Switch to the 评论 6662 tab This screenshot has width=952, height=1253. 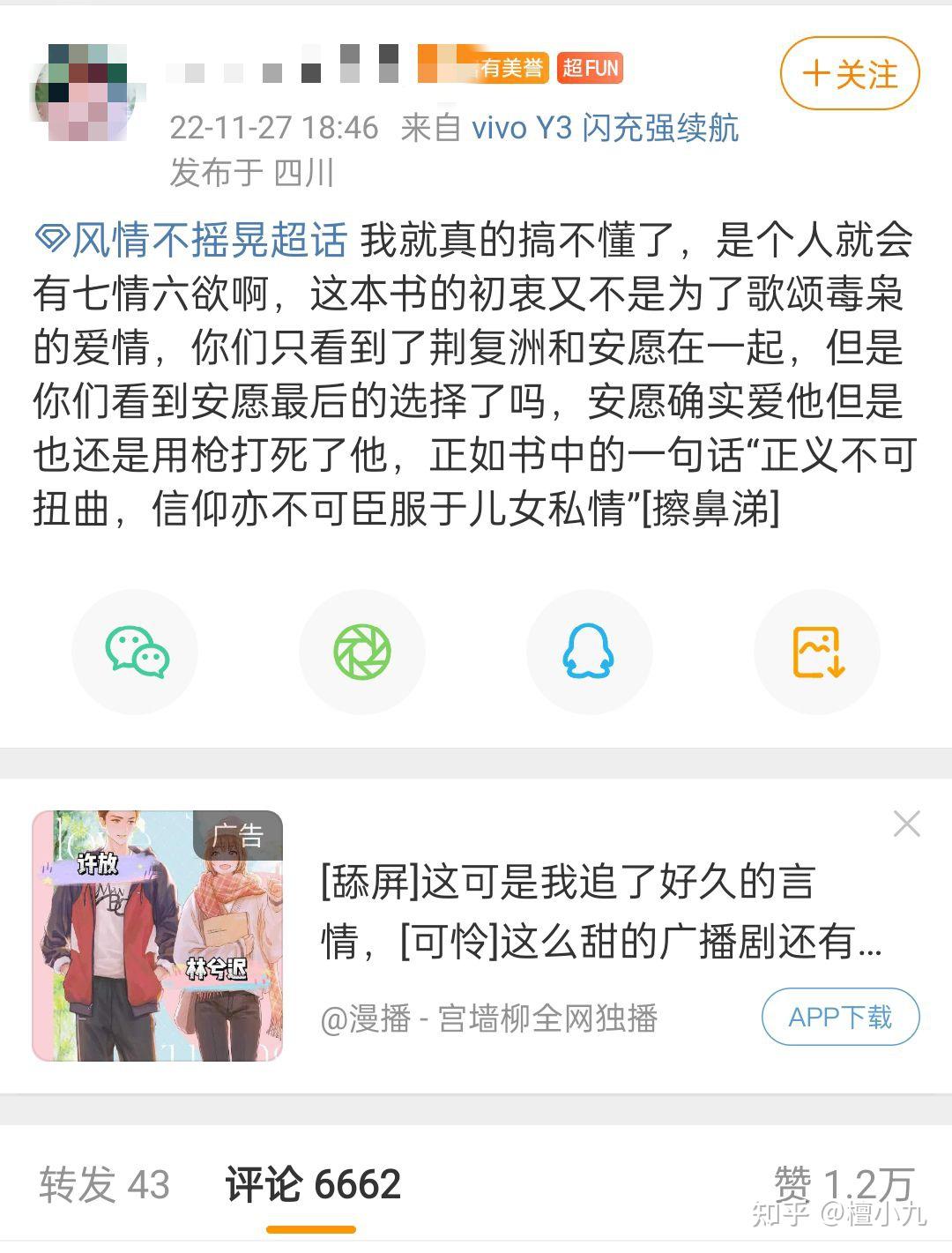click(x=312, y=1183)
